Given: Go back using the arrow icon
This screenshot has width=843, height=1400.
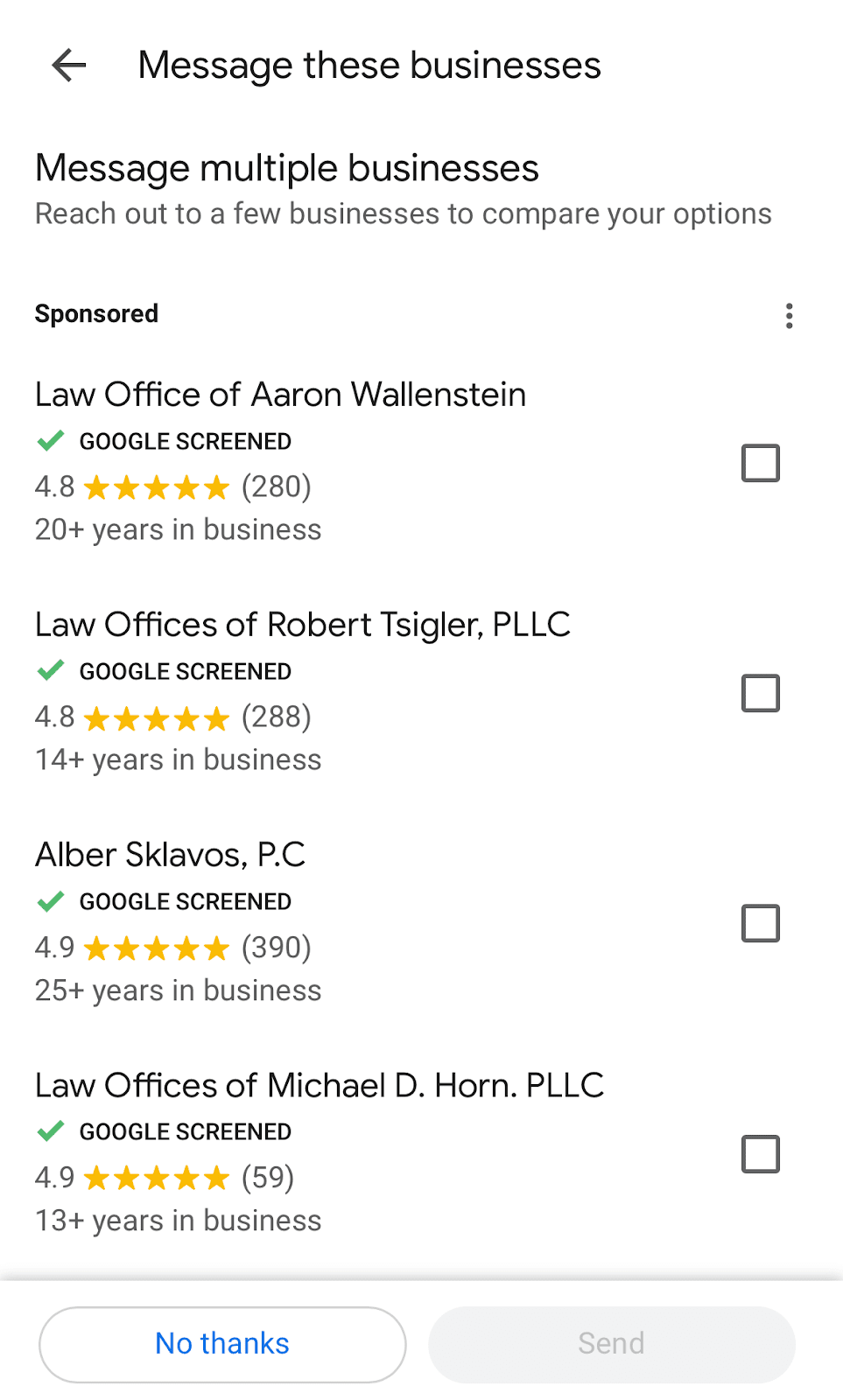Looking at the screenshot, I should [69, 65].
